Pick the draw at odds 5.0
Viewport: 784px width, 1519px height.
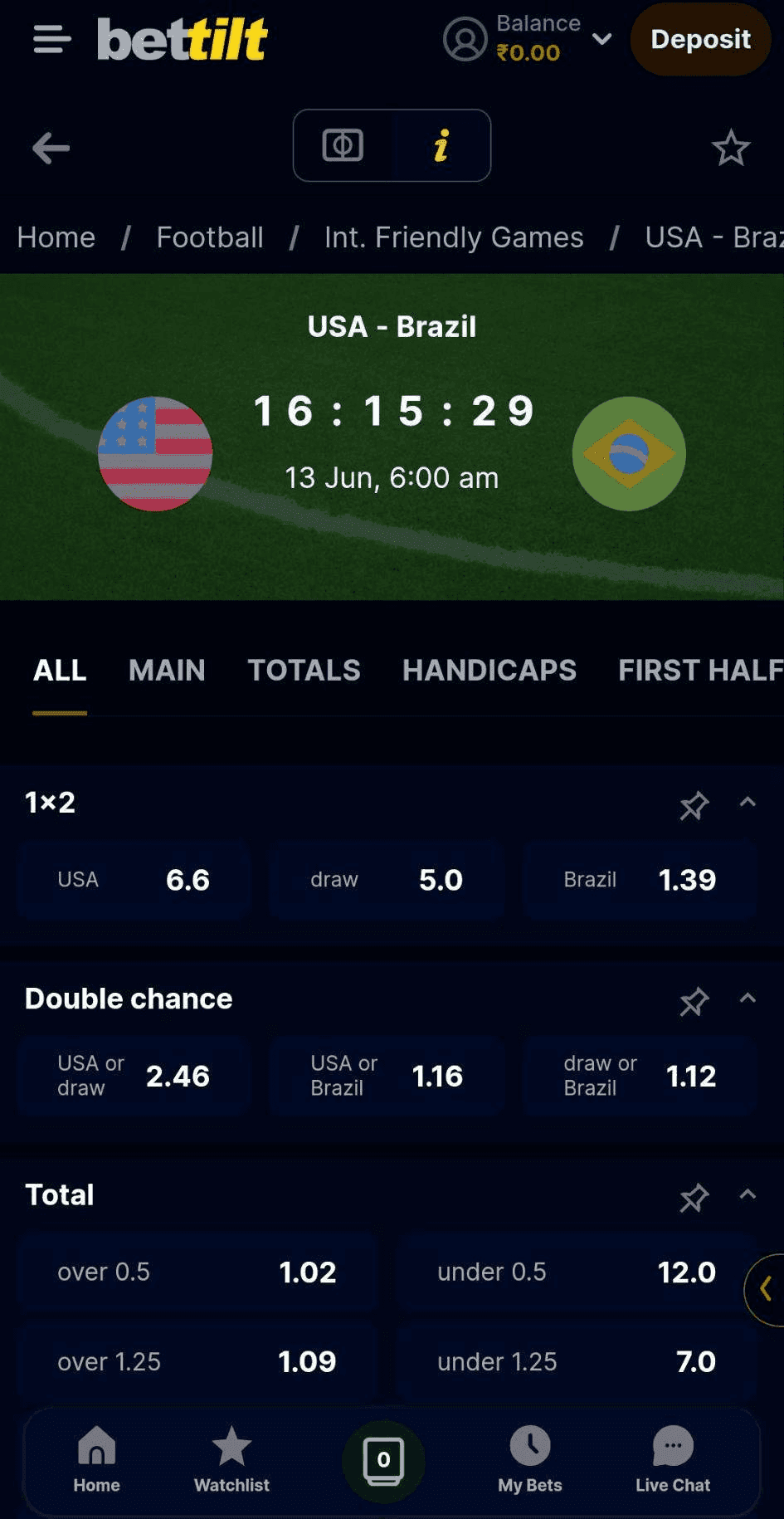point(387,880)
